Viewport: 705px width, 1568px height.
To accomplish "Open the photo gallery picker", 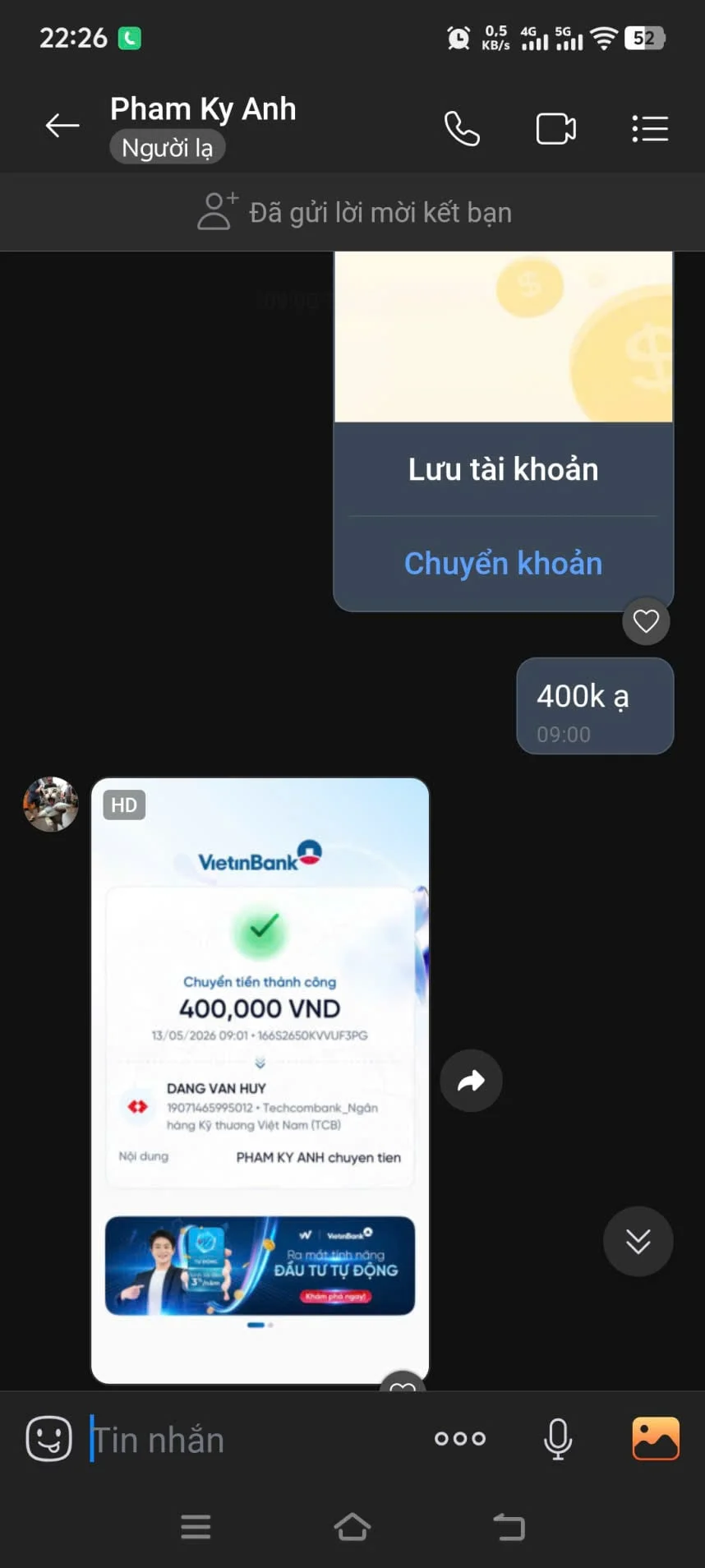I will [x=656, y=1438].
